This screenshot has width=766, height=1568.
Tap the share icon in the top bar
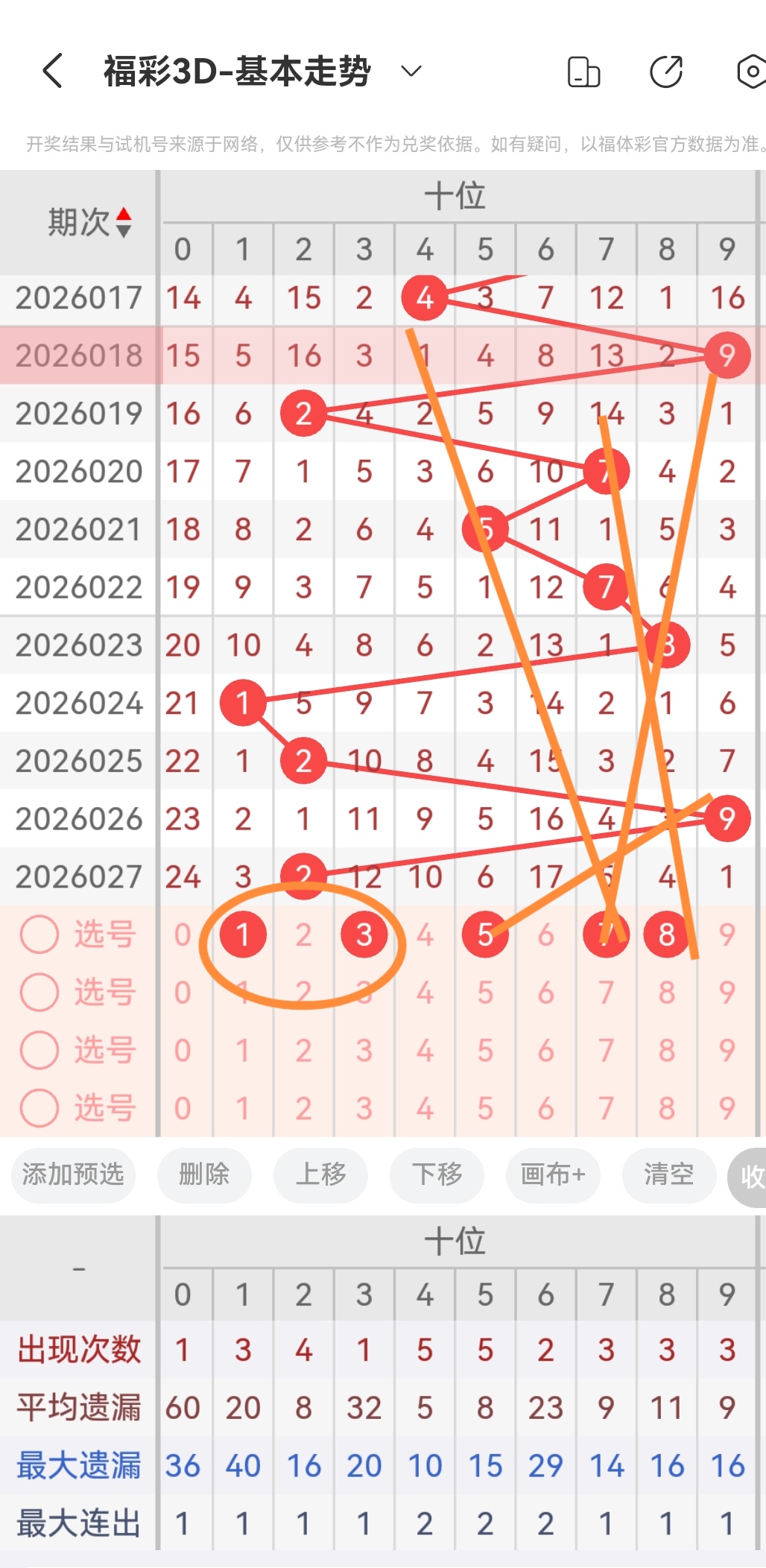667,72
